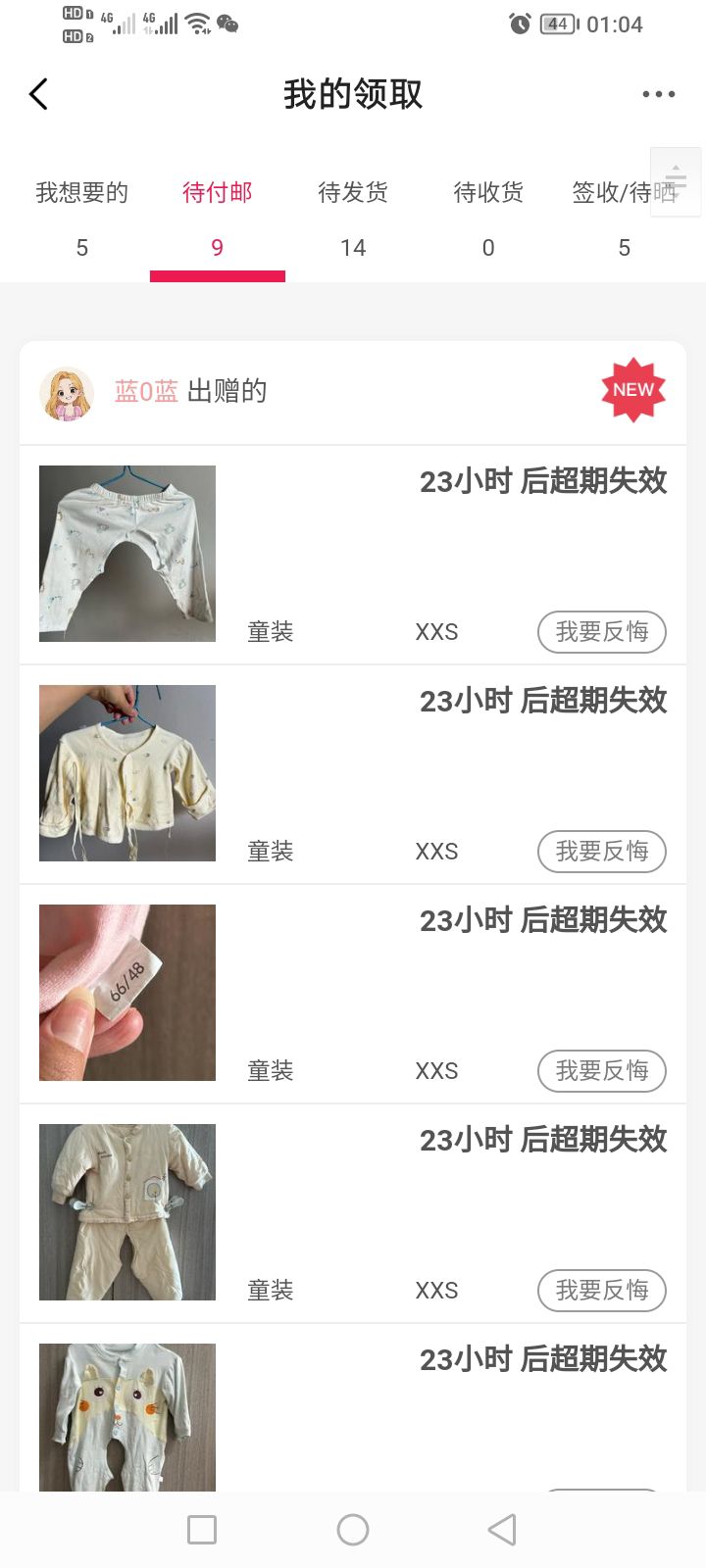Open the animal-face romper item
The image size is (706, 1568).
(127, 1416)
